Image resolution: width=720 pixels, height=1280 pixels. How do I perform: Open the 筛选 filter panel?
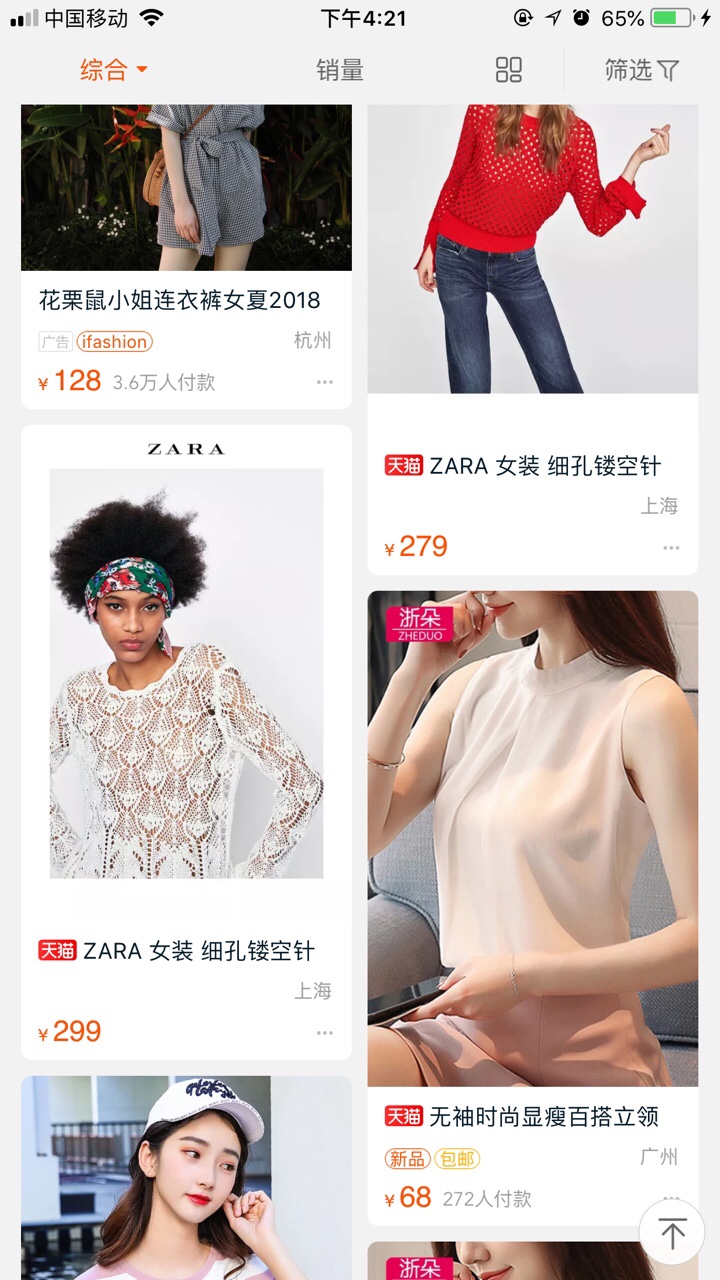[x=641, y=70]
